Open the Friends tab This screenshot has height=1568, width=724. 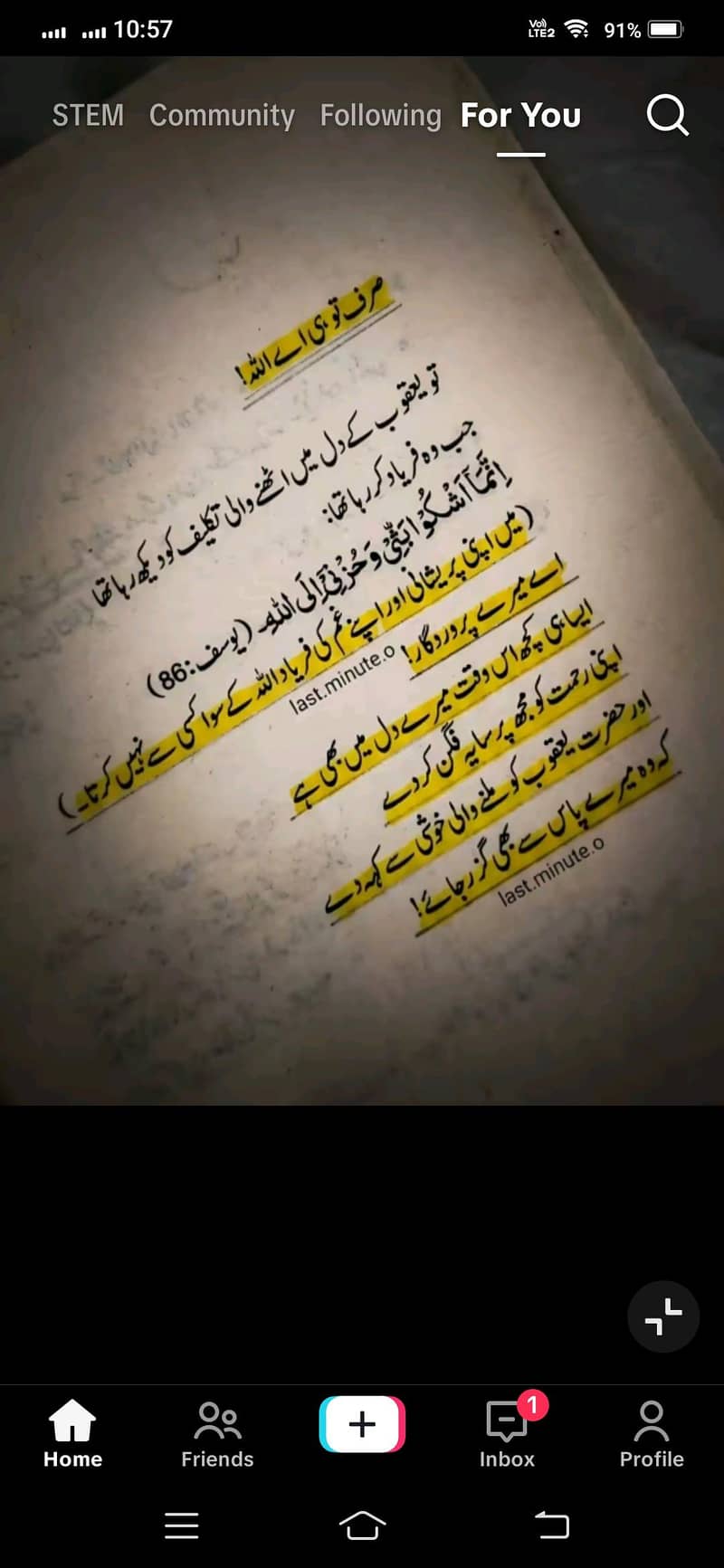(217, 1434)
